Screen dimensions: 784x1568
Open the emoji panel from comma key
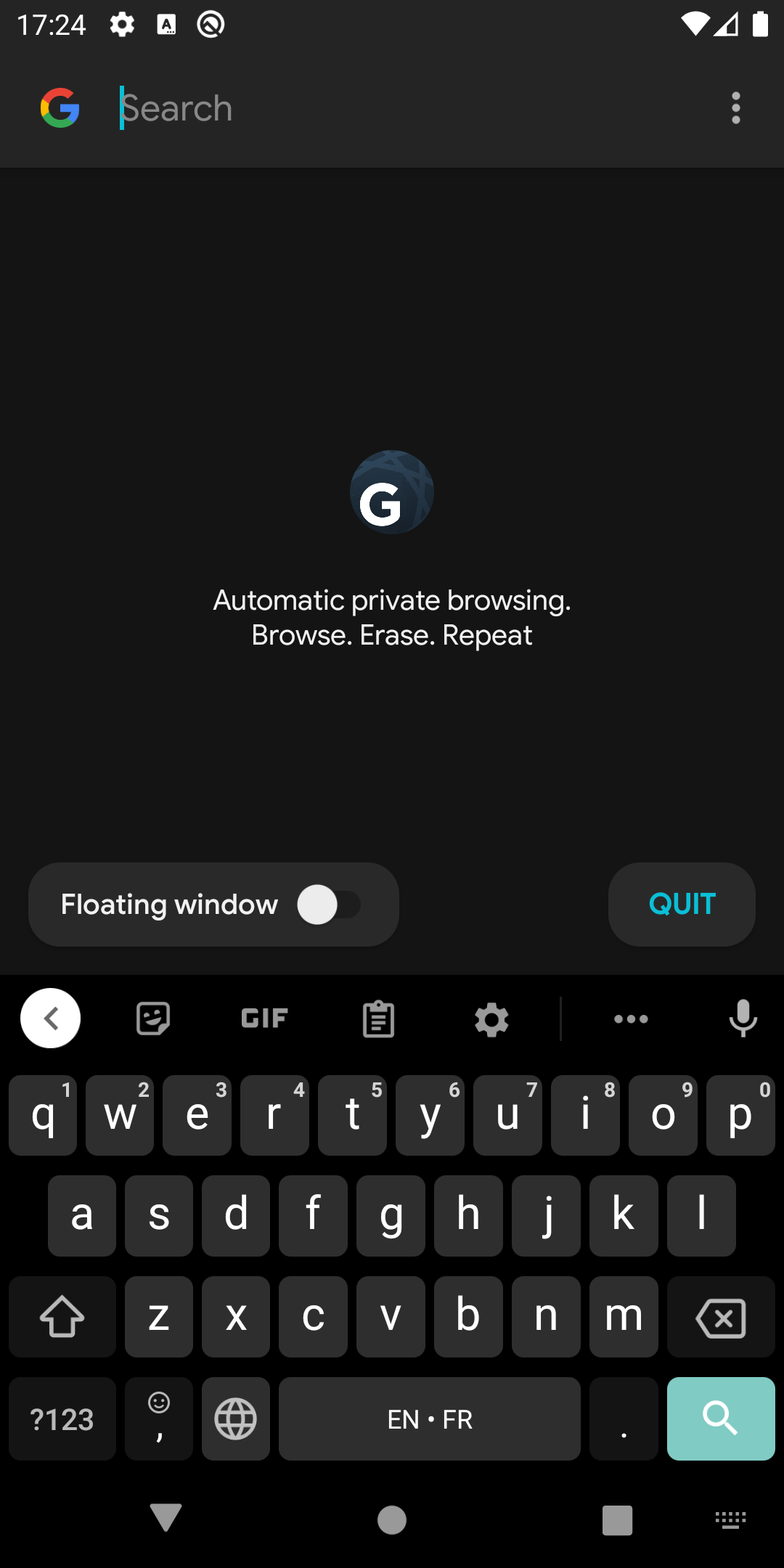[159, 1418]
